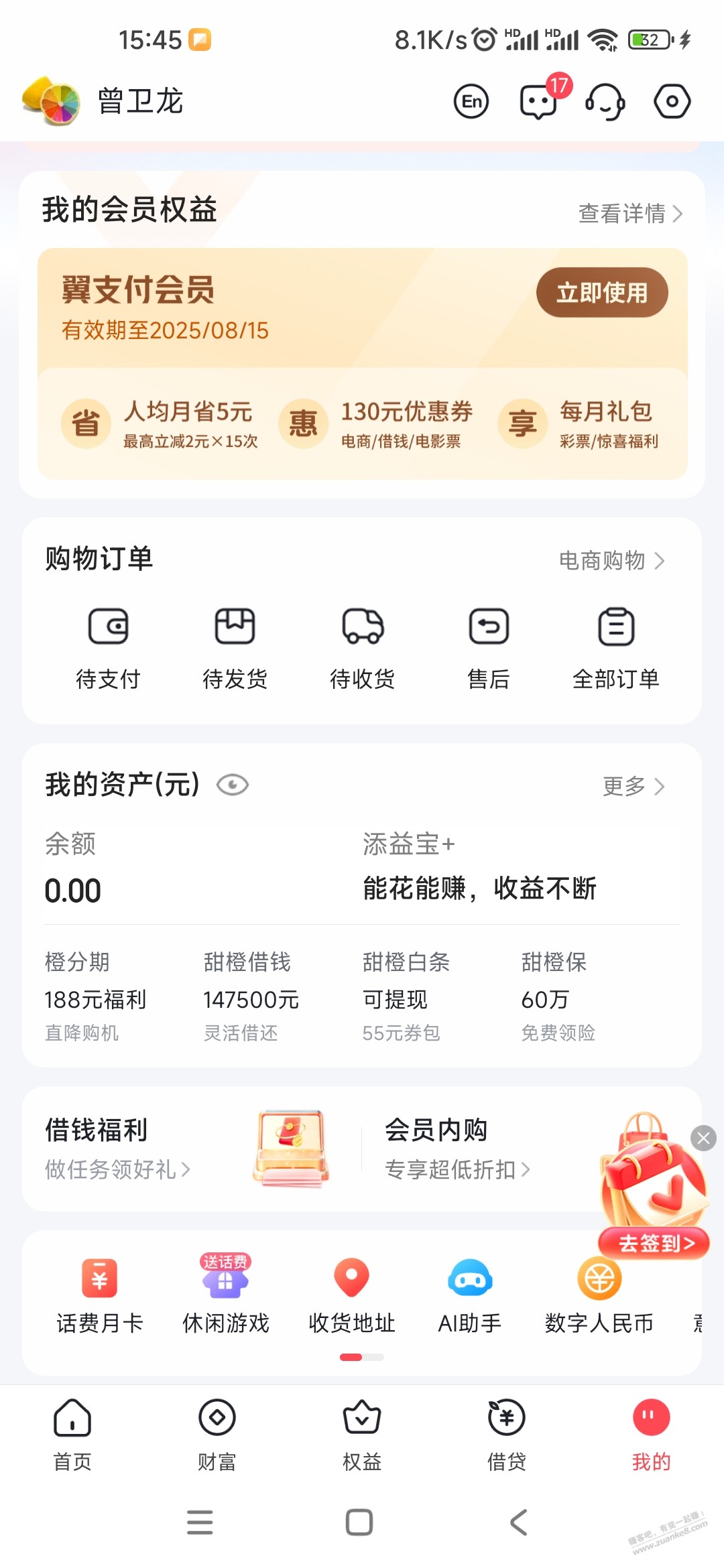Screen dimensions: 724x1568
Task: Tap 立即使用 to use membership now
Action: click(x=601, y=292)
